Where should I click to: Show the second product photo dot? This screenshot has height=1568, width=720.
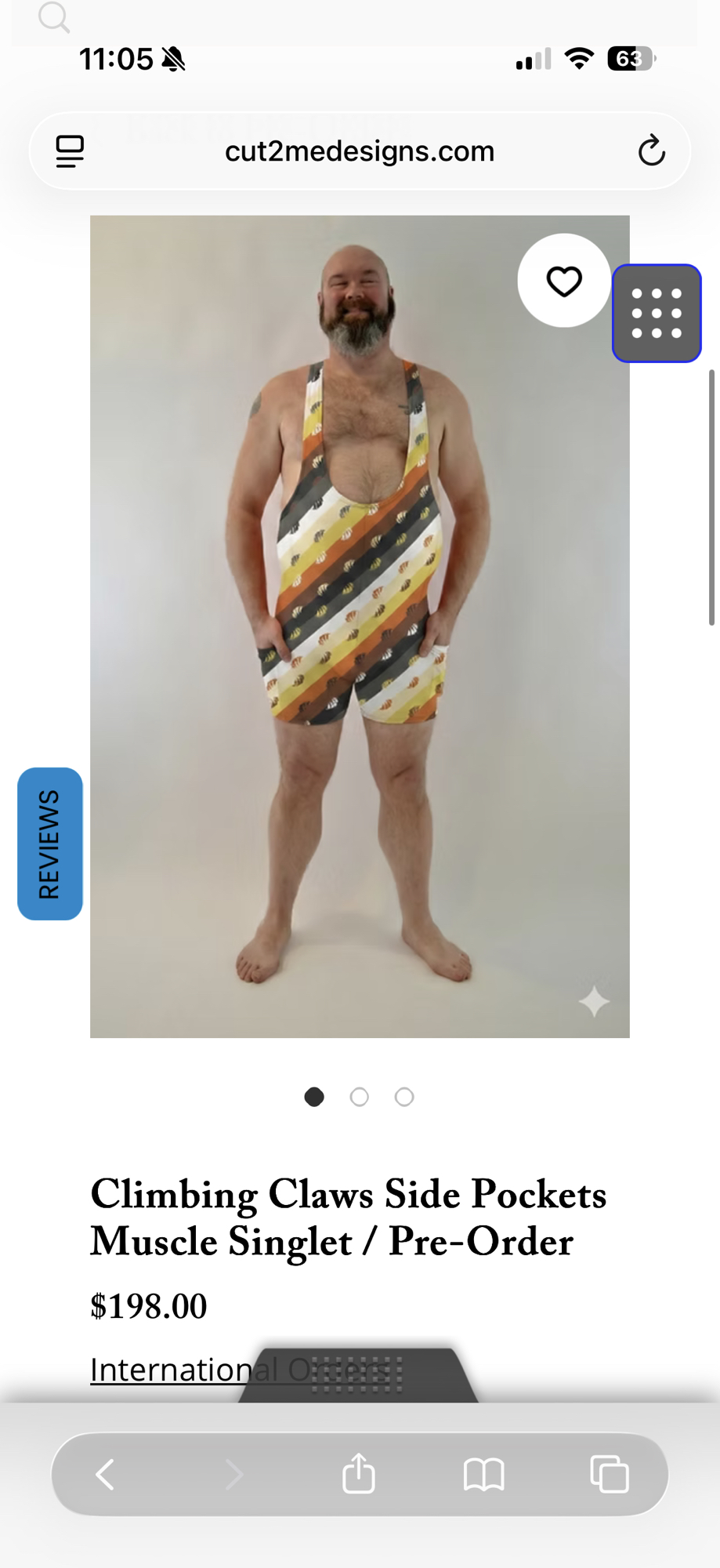359,1097
